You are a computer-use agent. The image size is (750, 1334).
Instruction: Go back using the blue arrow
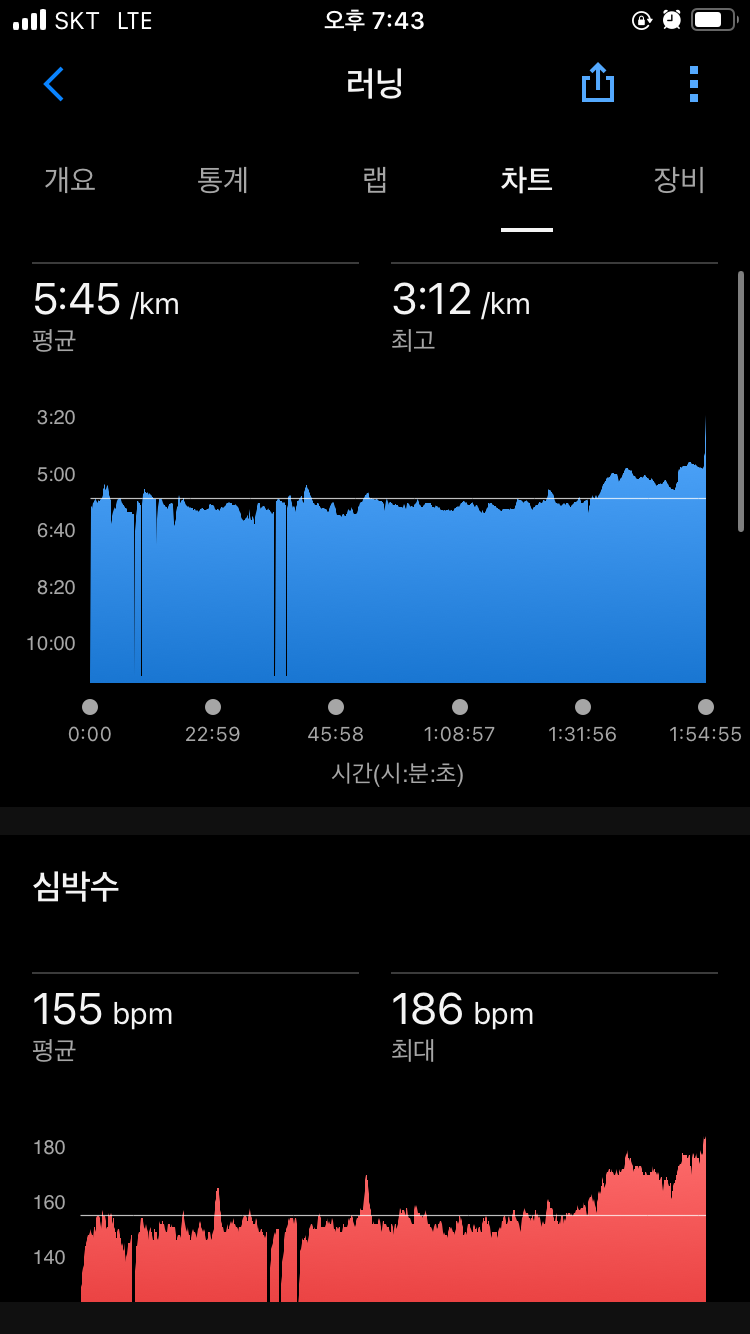54,84
